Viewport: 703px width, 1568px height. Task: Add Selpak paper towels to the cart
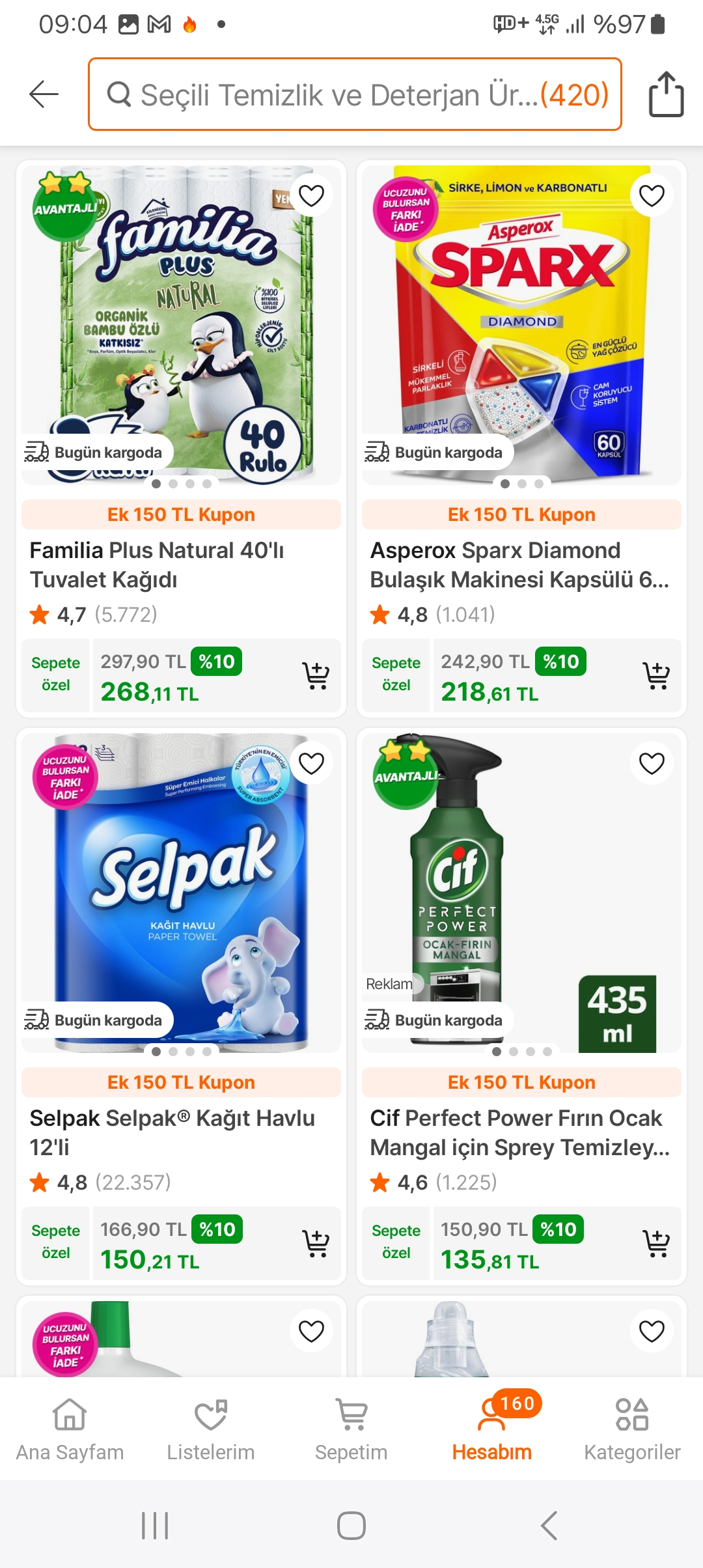pyautogui.click(x=315, y=1244)
